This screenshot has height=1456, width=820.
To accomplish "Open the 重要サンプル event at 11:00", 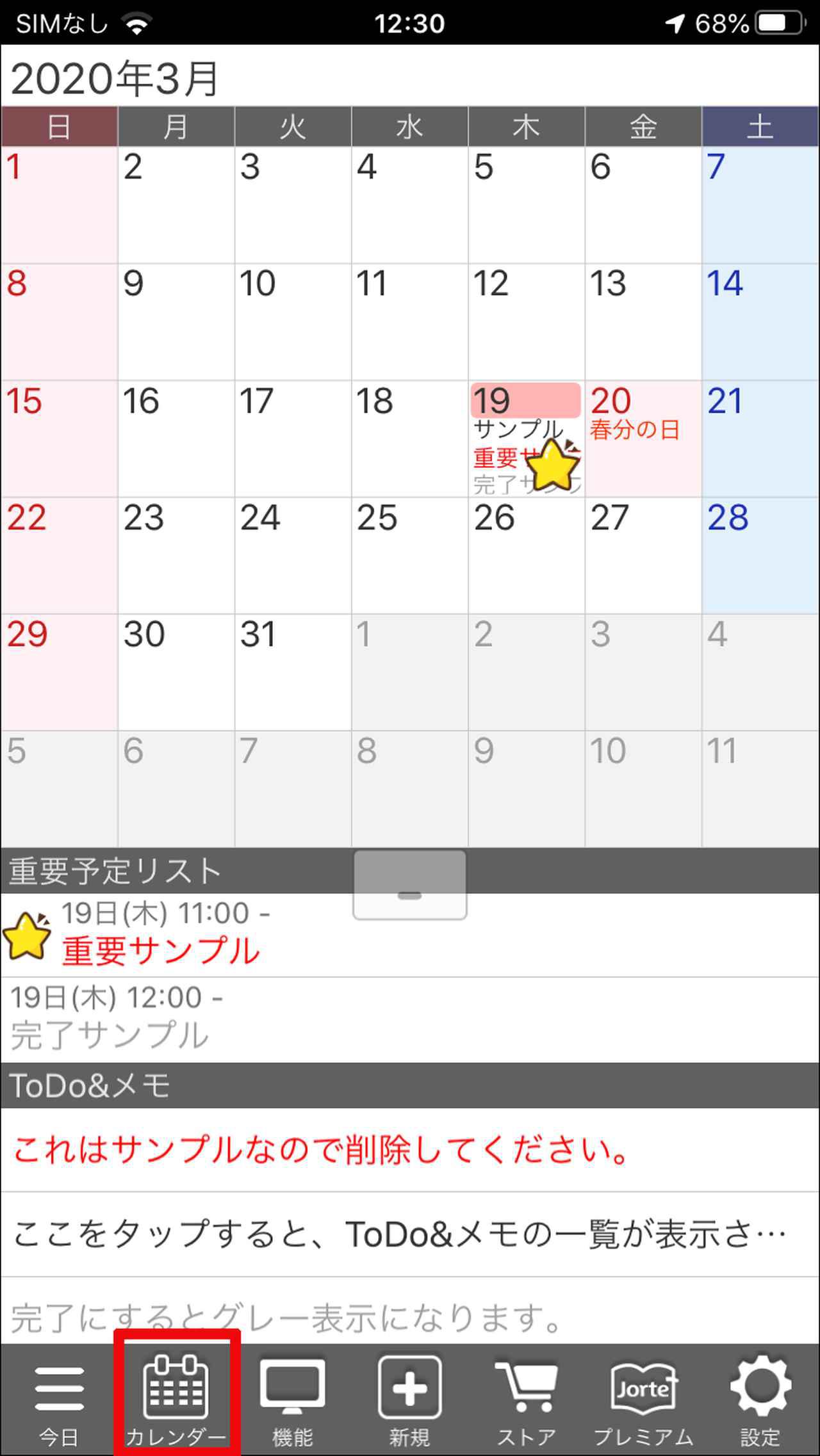I will pyautogui.click(x=410, y=935).
